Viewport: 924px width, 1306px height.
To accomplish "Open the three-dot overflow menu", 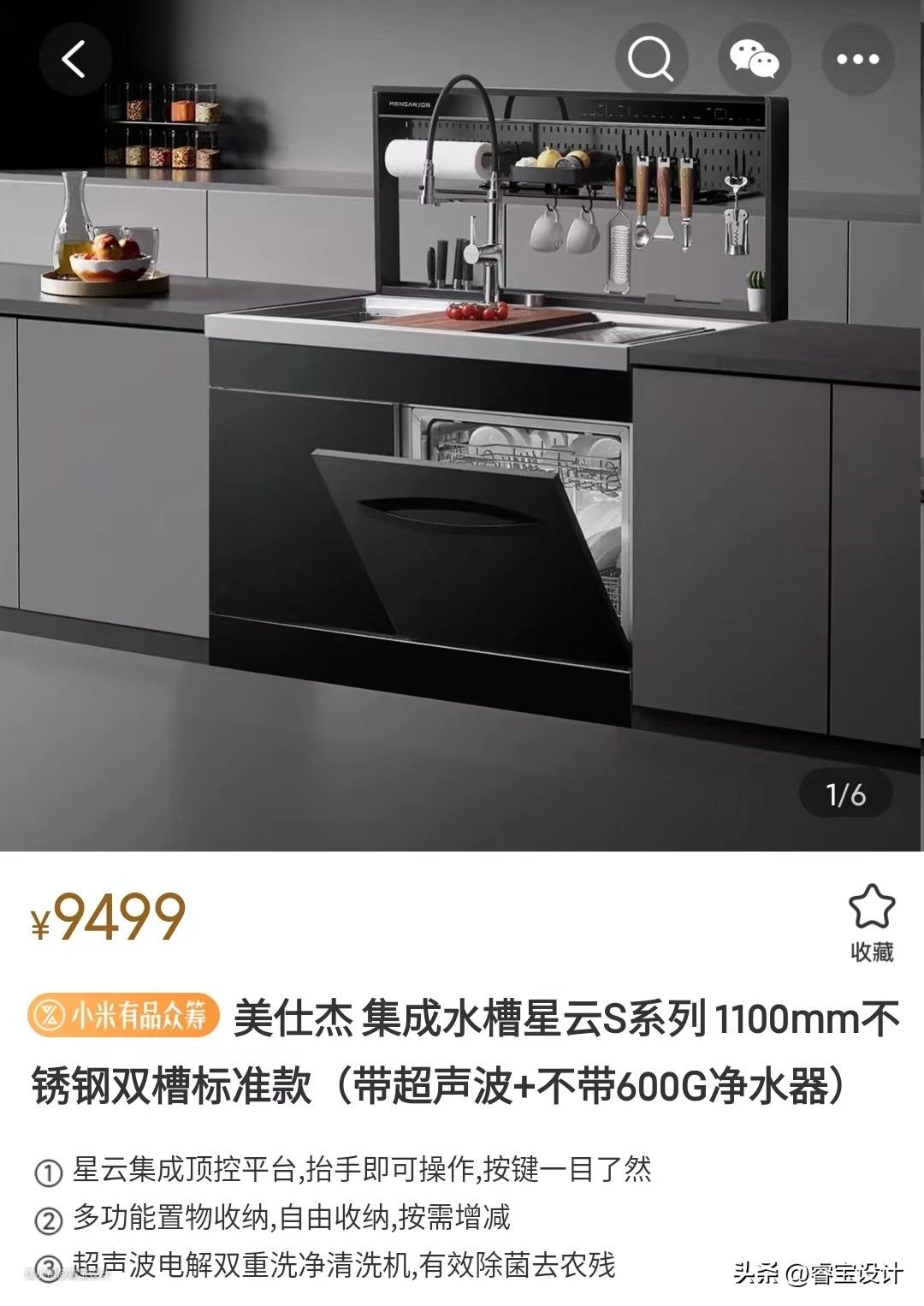I will 857,59.
